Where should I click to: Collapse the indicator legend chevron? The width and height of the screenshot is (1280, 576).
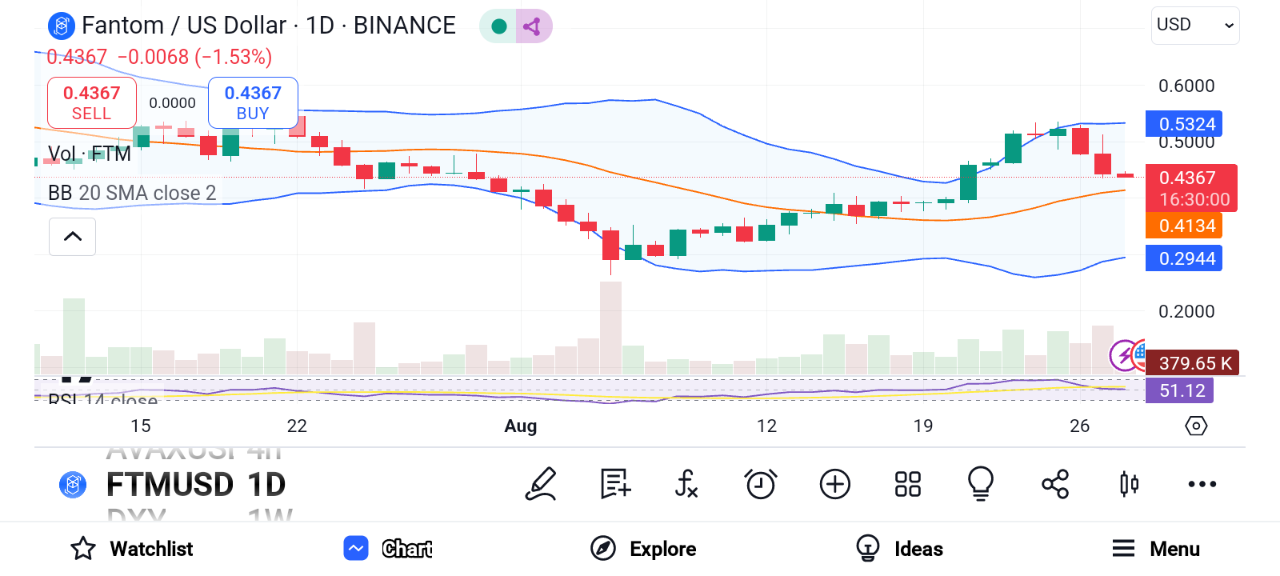(72, 237)
